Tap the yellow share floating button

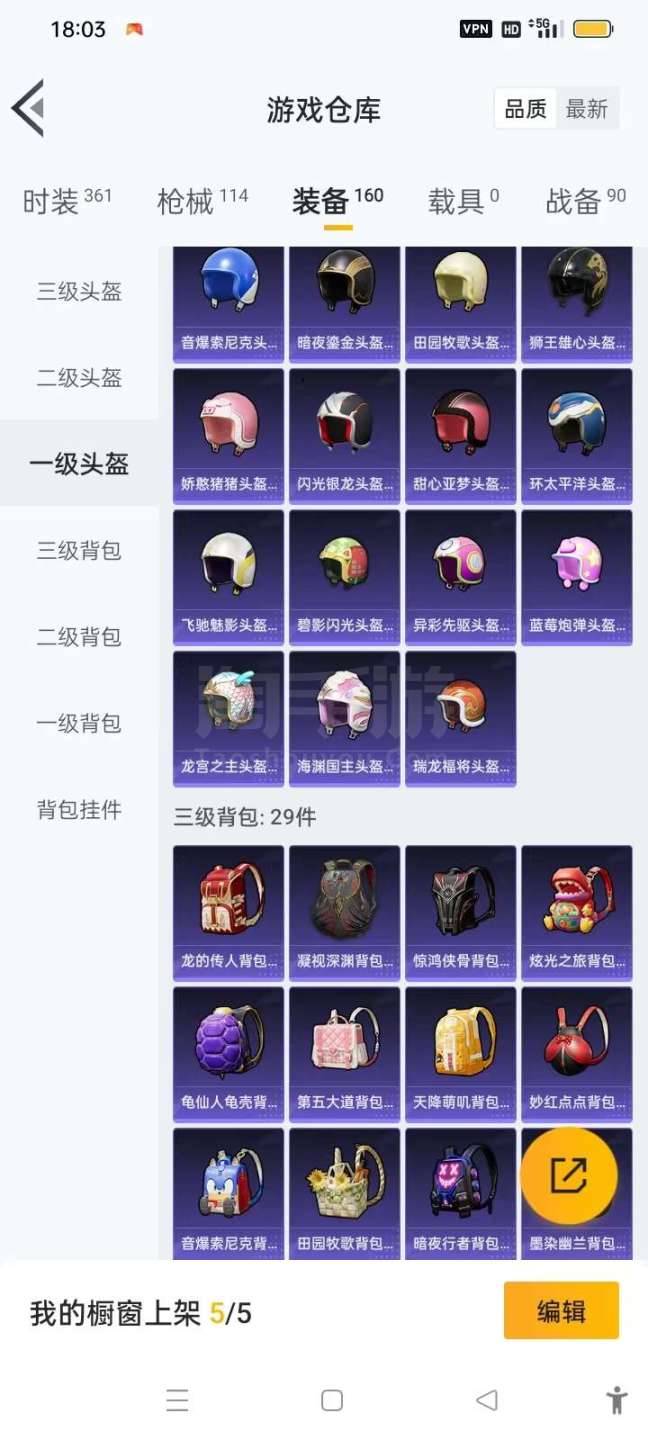coord(568,1176)
